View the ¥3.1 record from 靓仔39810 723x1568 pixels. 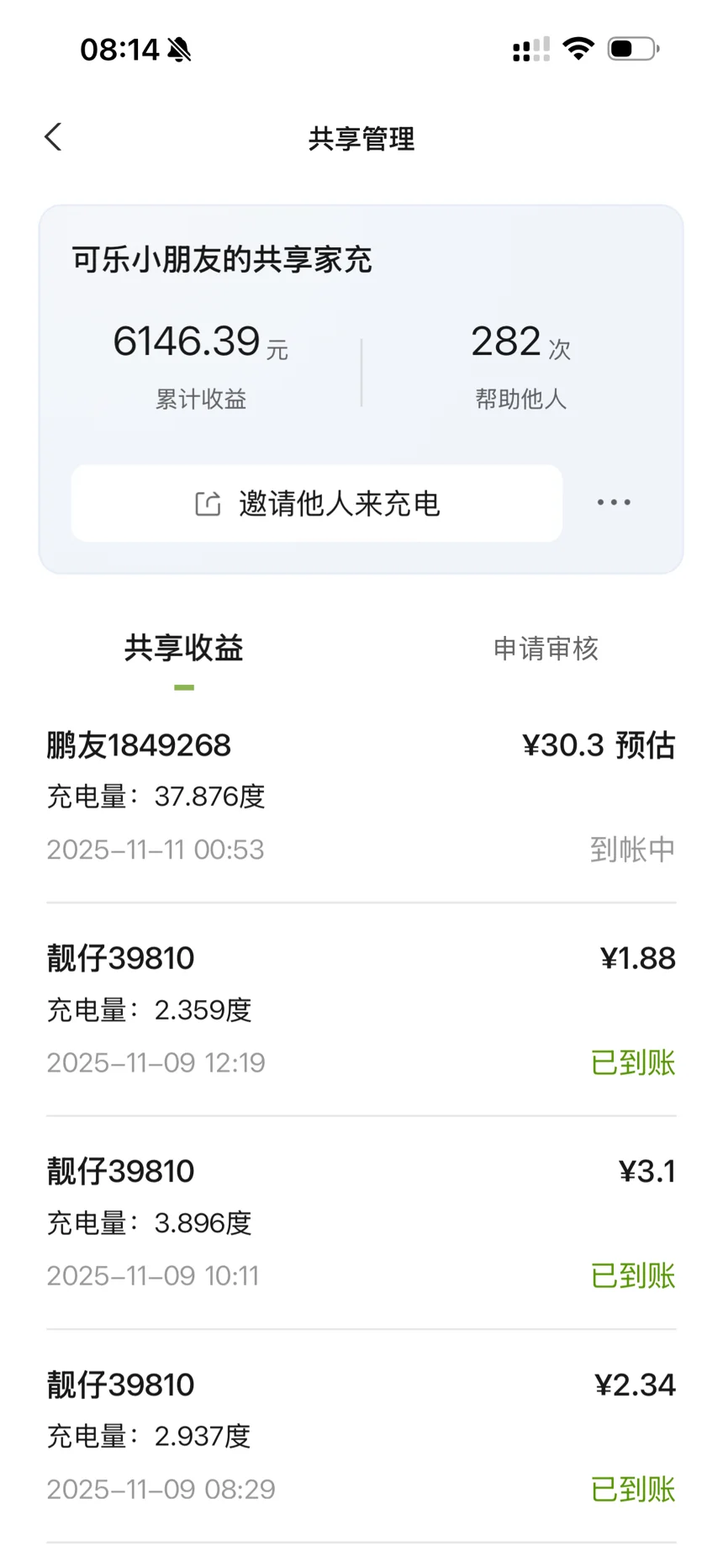tap(361, 1222)
